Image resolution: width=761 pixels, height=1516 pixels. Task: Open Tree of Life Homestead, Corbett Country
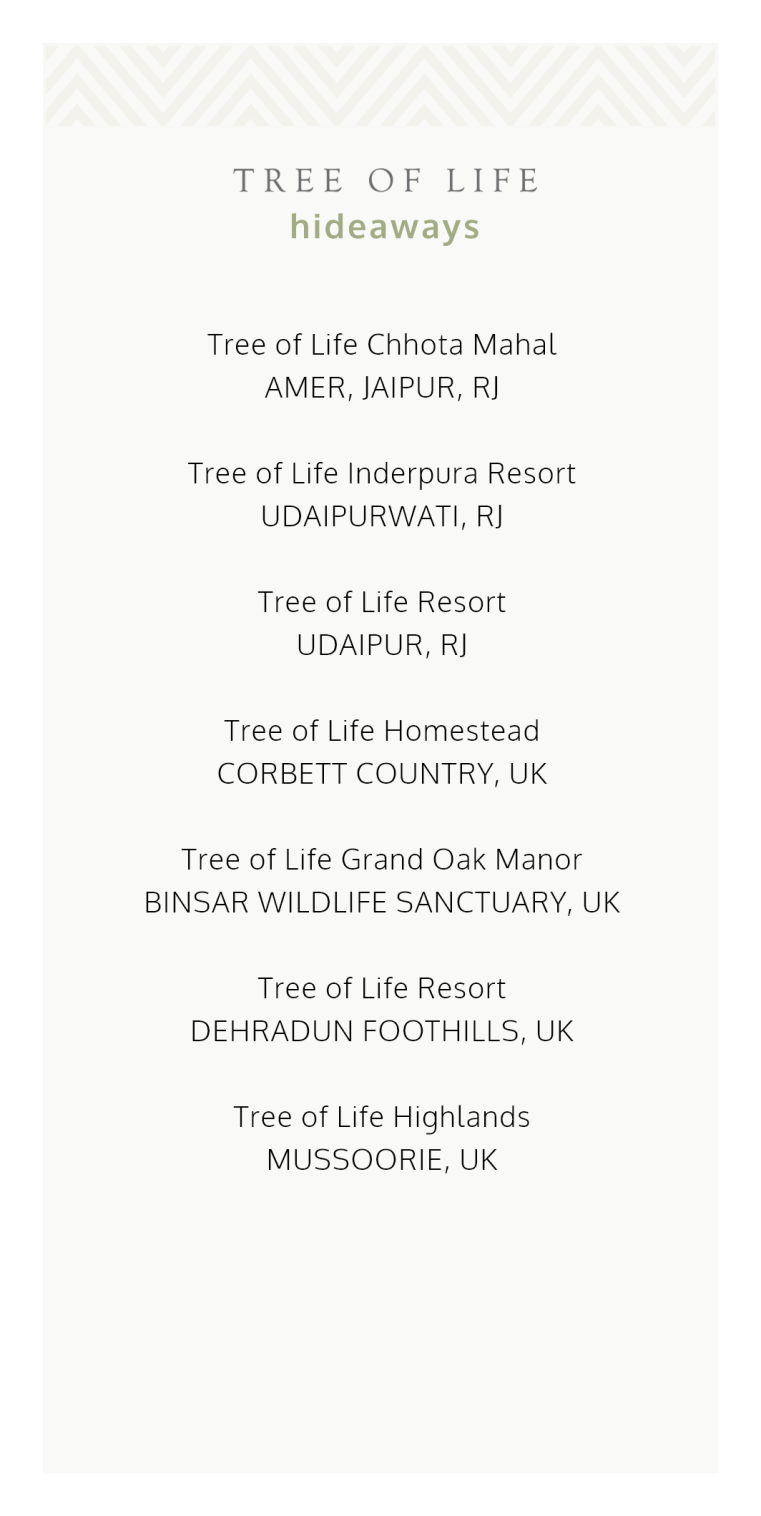tap(381, 732)
